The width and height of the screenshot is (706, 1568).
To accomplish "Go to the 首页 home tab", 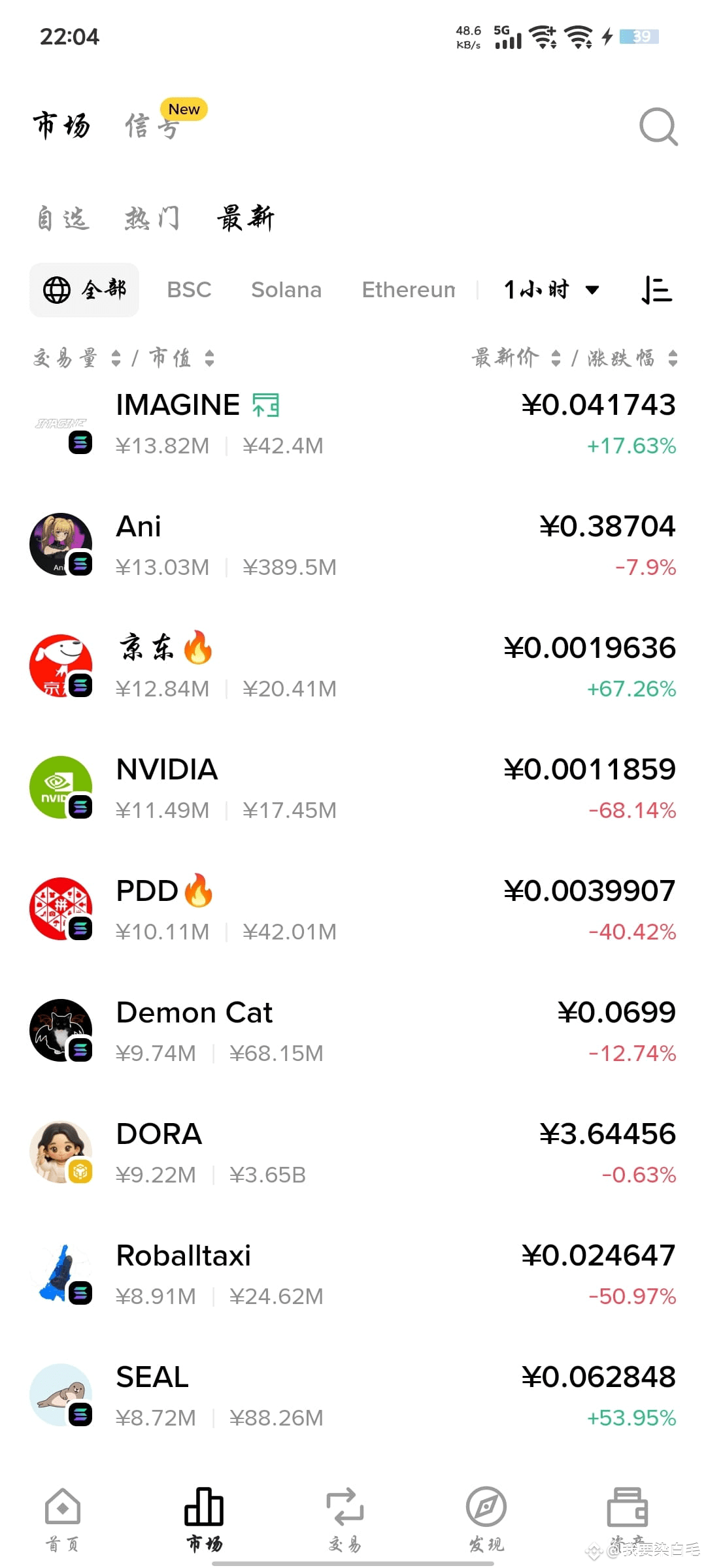I will (63, 1520).
